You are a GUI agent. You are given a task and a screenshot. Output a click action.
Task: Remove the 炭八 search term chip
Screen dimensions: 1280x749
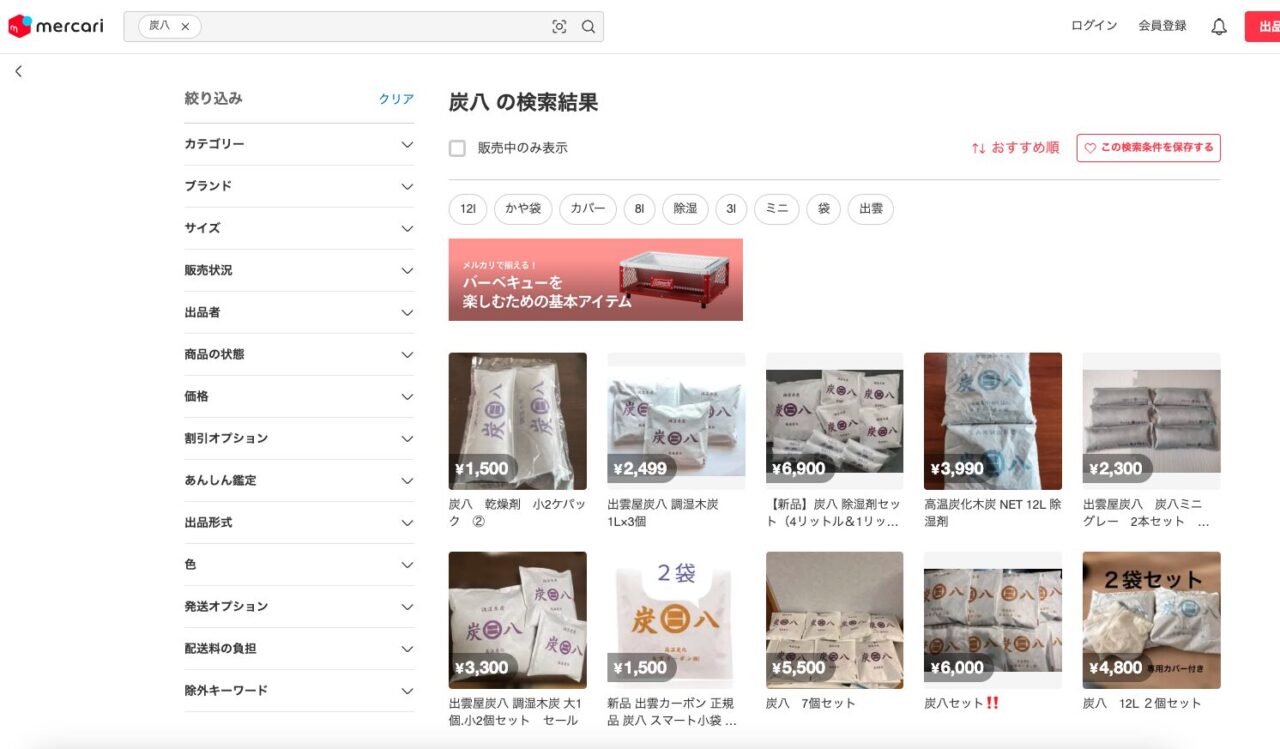tap(185, 27)
